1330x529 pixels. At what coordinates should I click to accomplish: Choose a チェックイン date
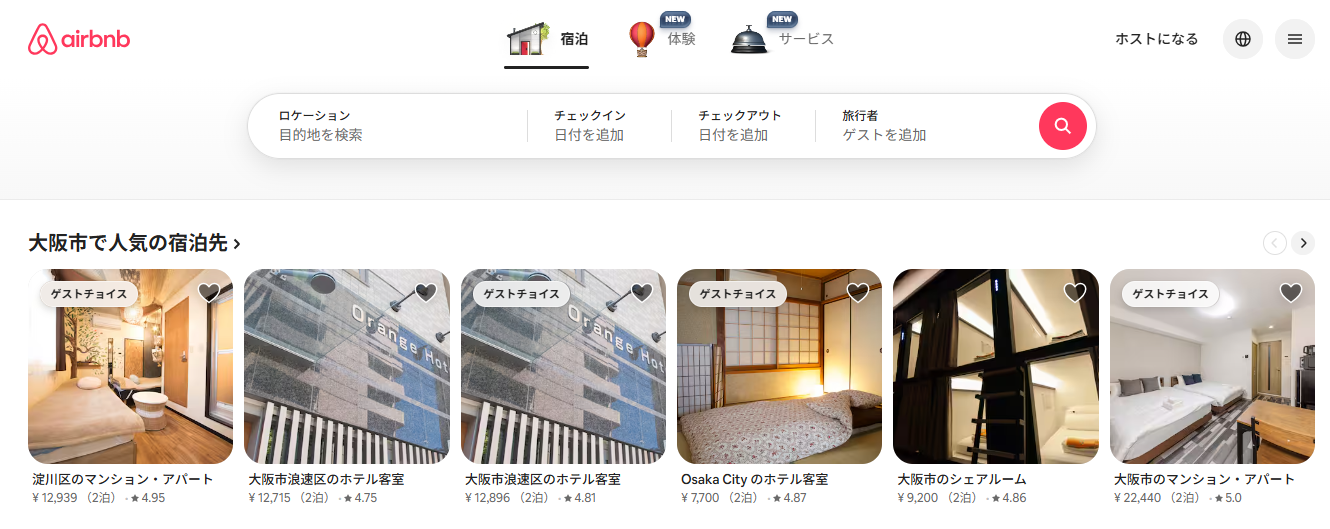pyautogui.click(x=598, y=126)
